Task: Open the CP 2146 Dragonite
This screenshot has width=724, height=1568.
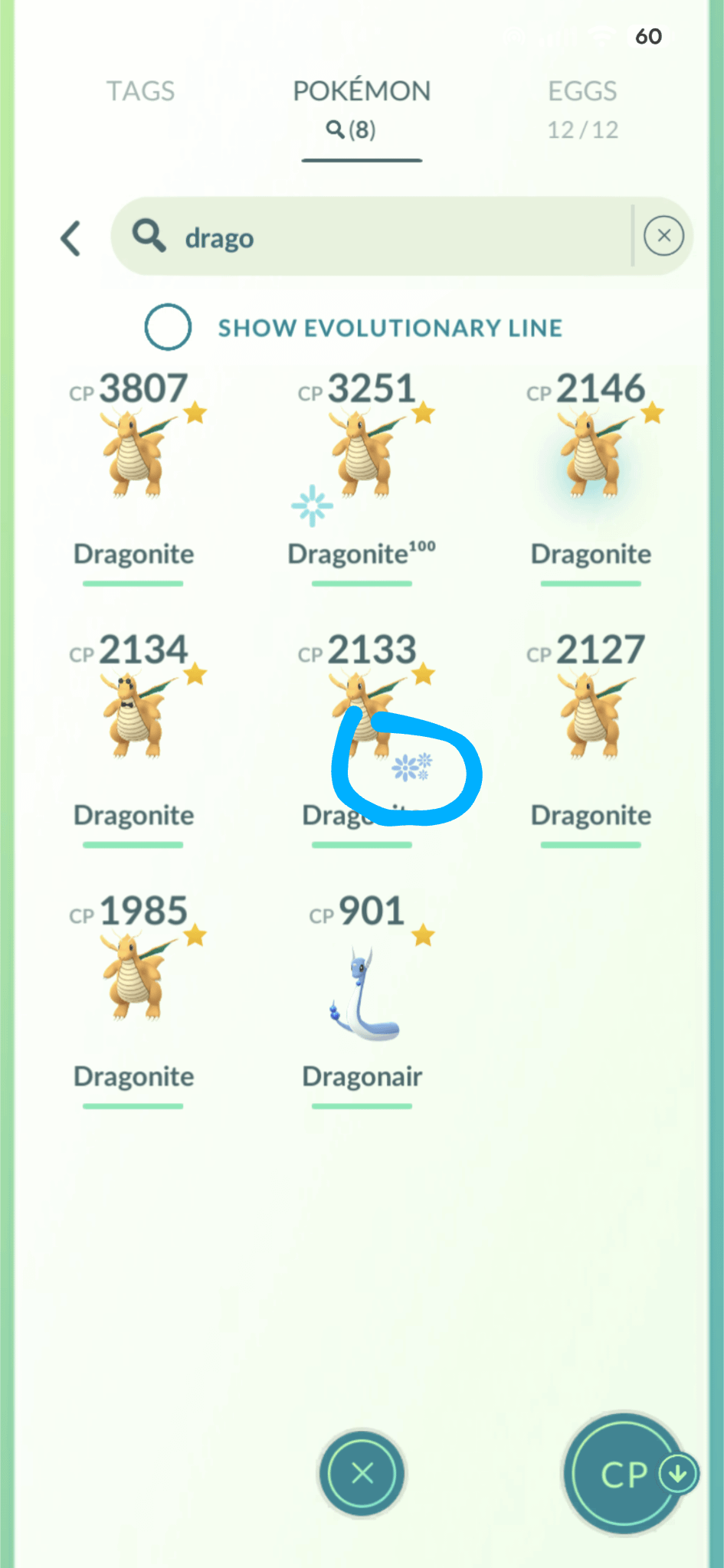Action: pos(591,460)
